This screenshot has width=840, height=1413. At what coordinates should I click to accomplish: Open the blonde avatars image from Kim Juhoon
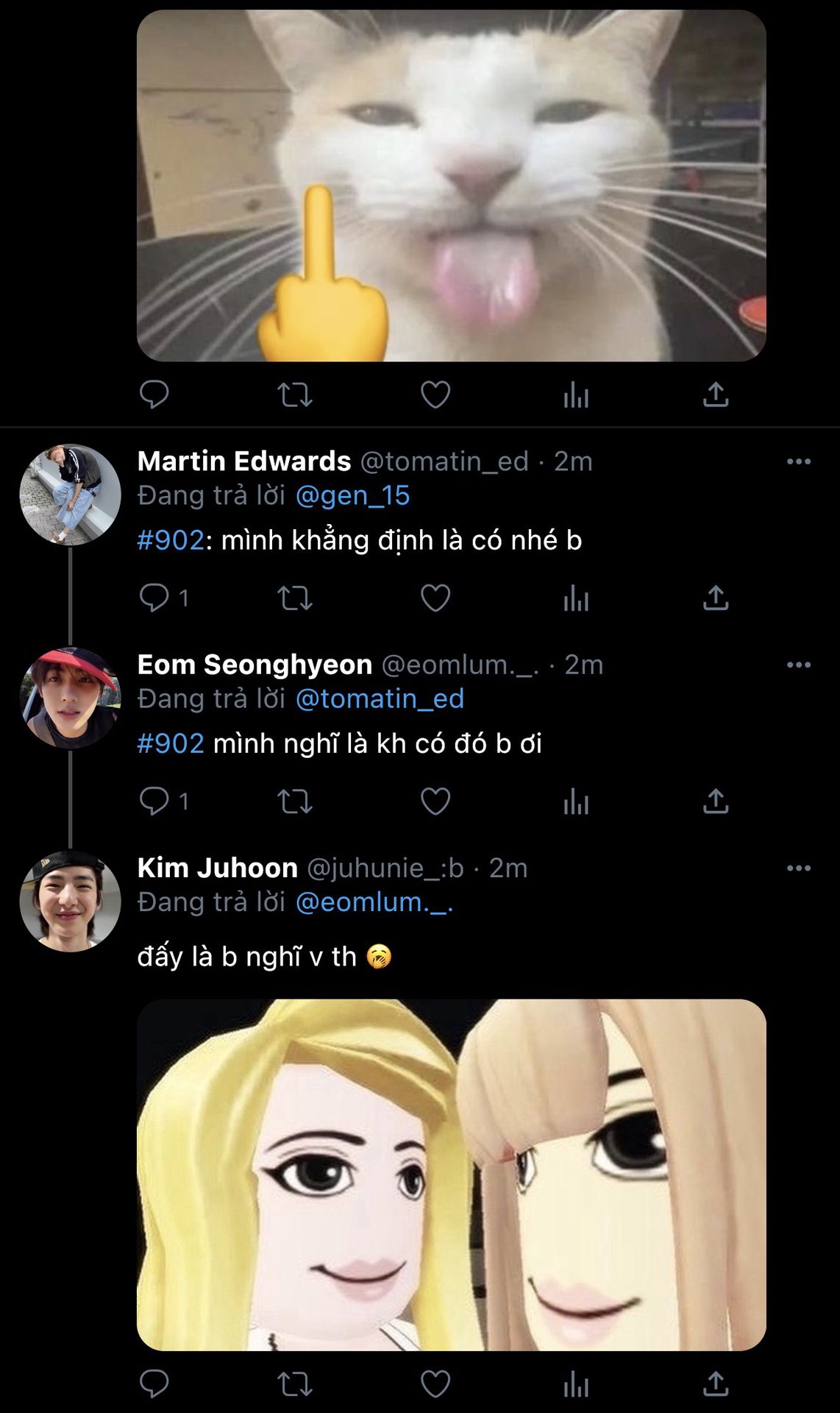452,1175
